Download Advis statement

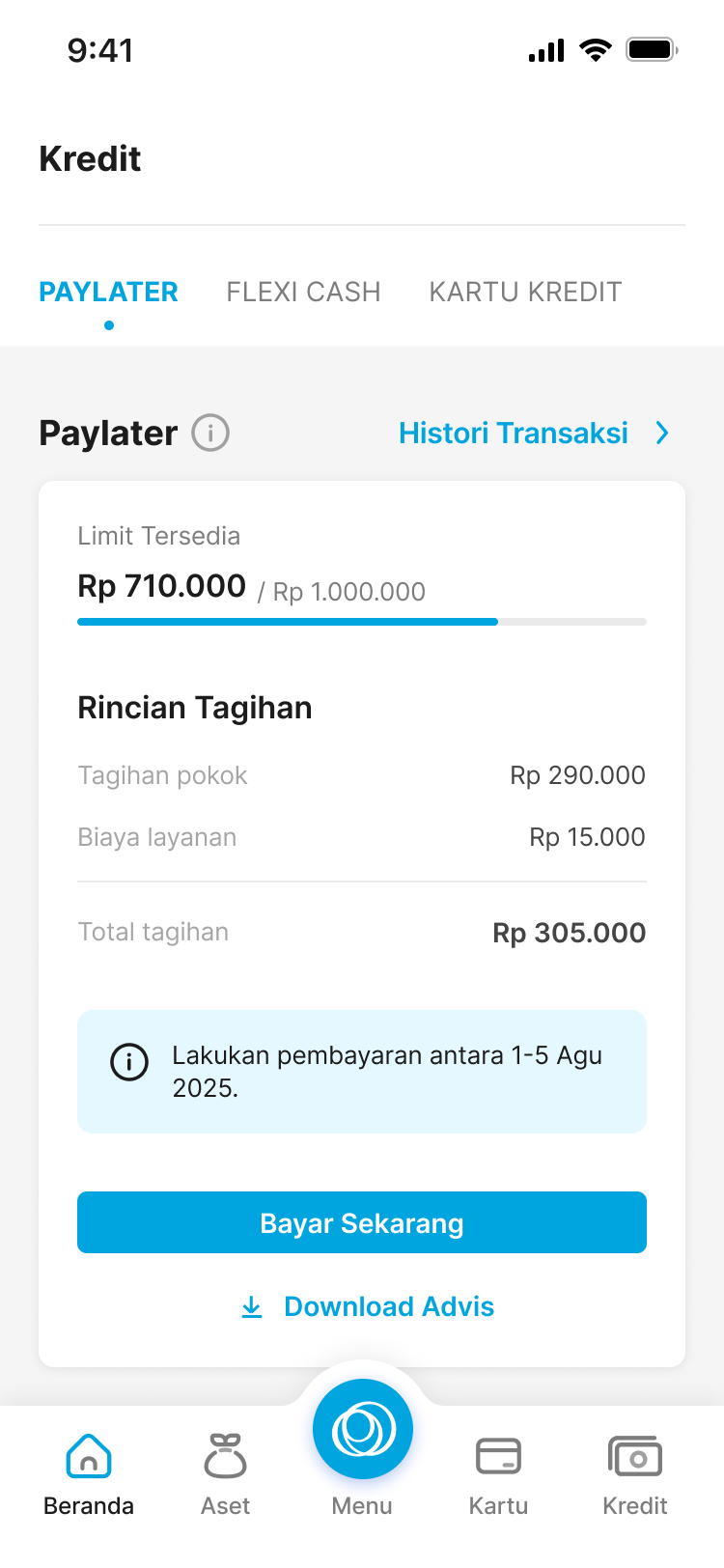point(368,1306)
